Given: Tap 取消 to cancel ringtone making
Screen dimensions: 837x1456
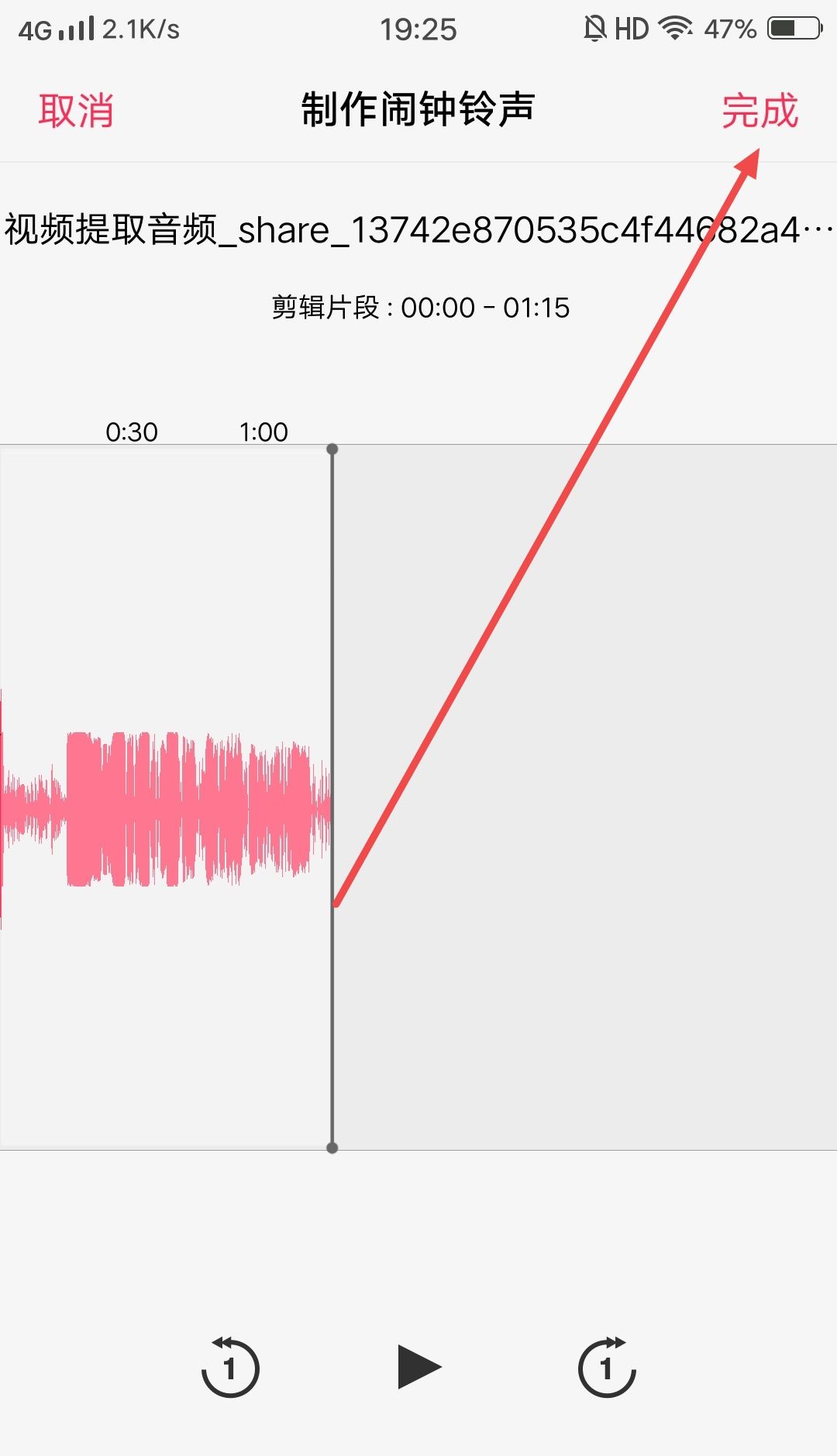Looking at the screenshot, I should [x=76, y=111].
